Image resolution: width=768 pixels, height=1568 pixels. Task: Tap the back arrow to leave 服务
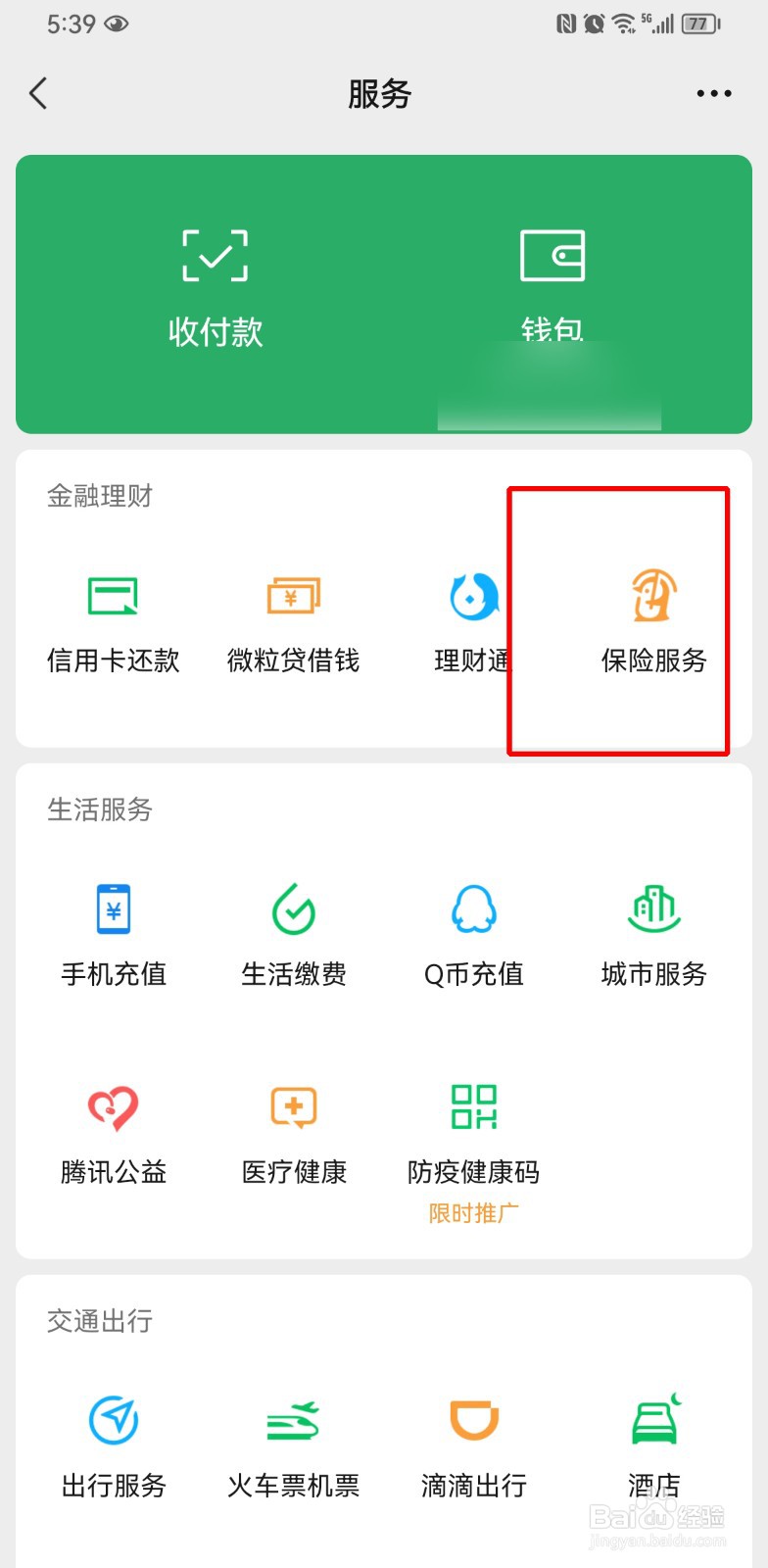click(39, 93)
